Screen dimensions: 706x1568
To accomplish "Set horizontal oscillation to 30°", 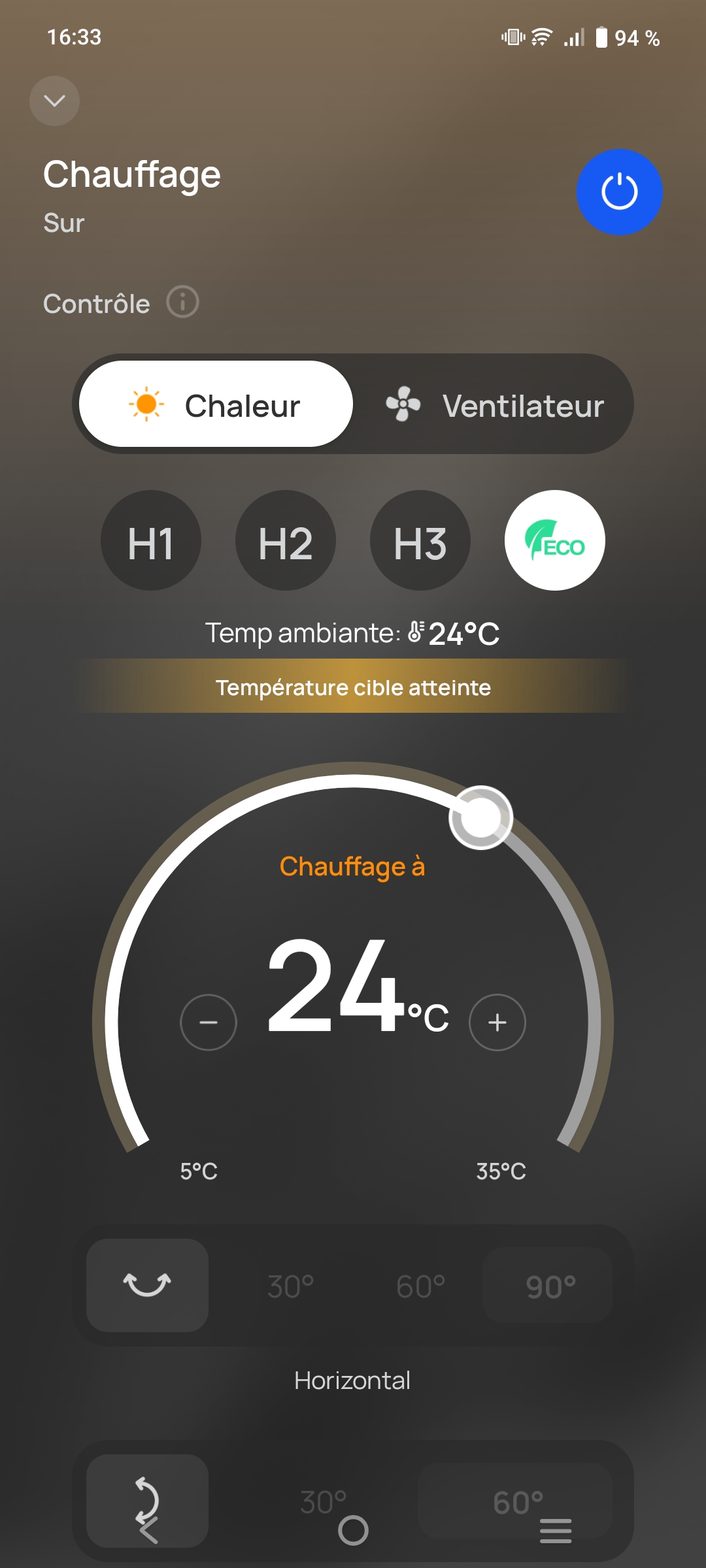I will [291, 1286].
